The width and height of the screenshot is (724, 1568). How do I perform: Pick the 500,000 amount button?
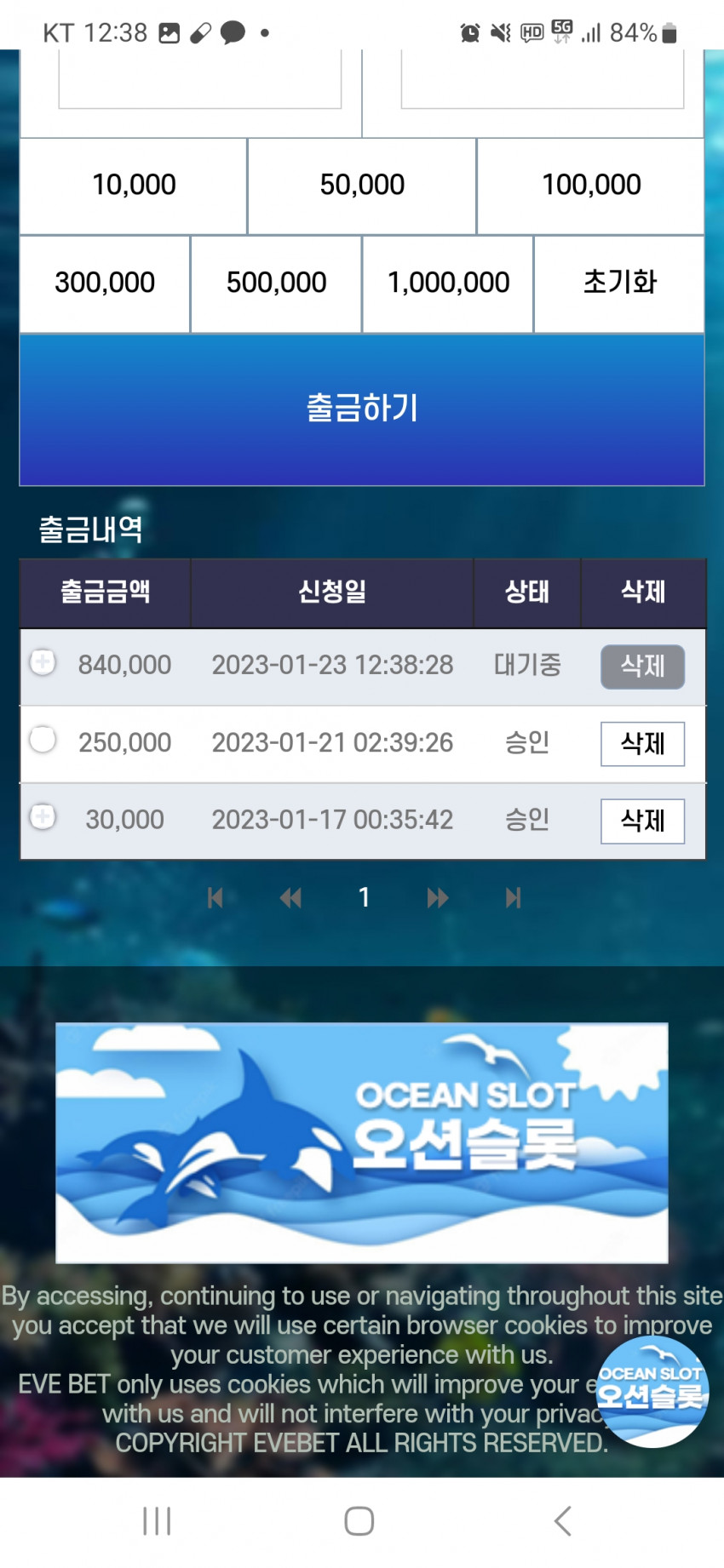[x=276, y=283]
